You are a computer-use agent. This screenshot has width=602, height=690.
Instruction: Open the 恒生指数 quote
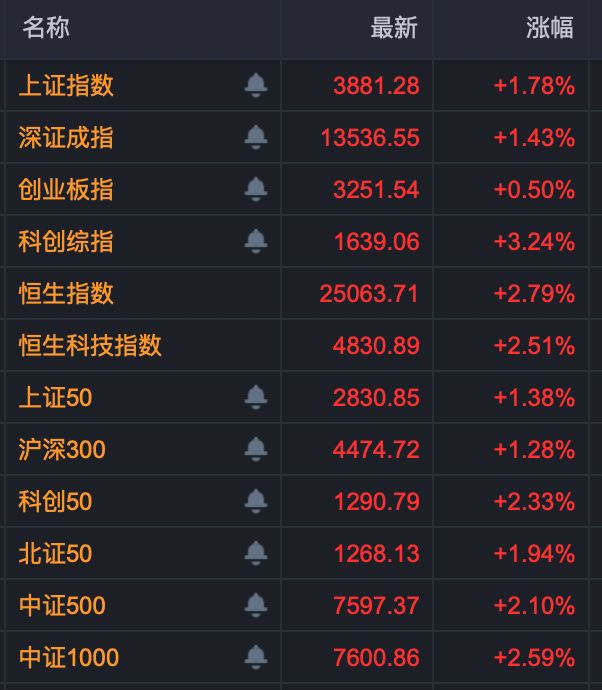coord(66,294)
